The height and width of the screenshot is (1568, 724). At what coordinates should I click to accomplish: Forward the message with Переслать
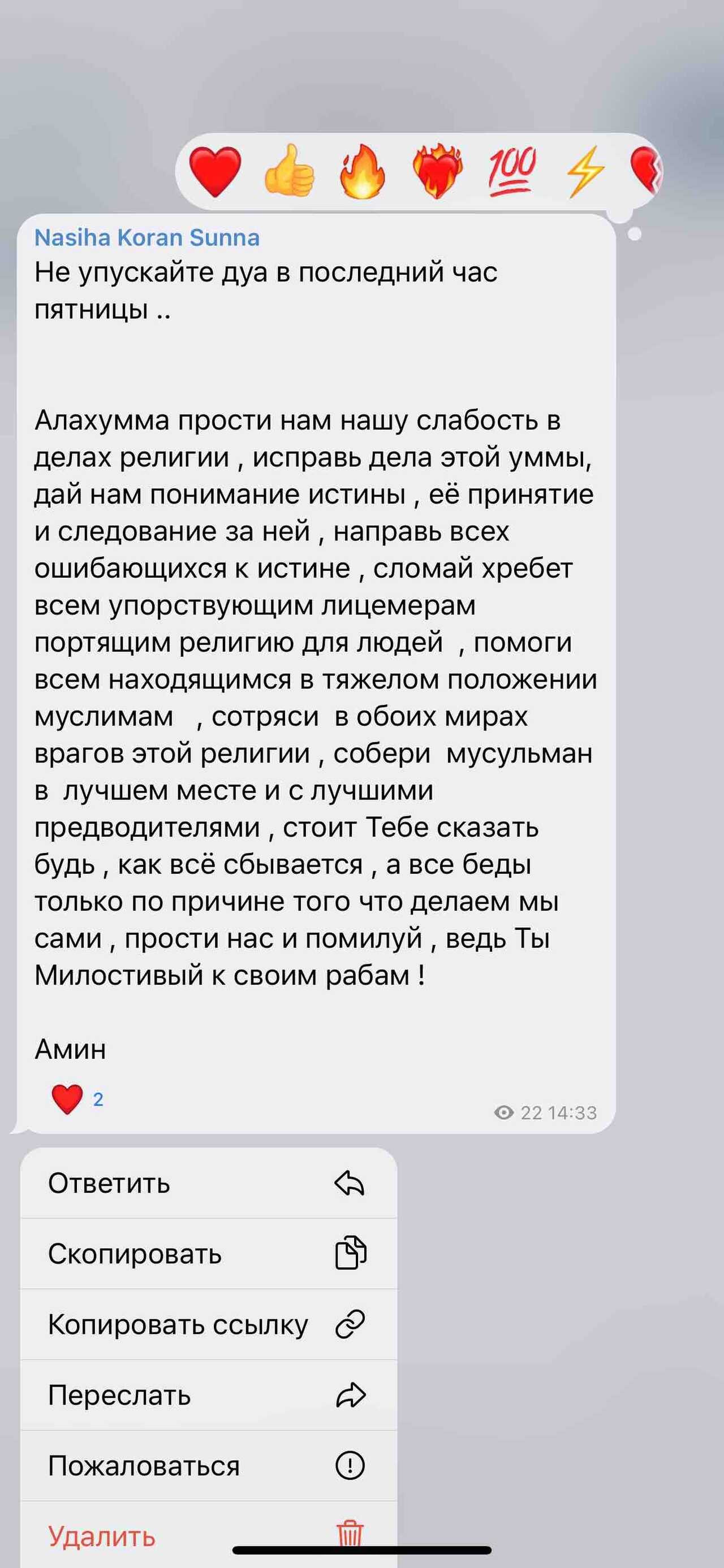pyautogui.click(x=208, y=1395)
